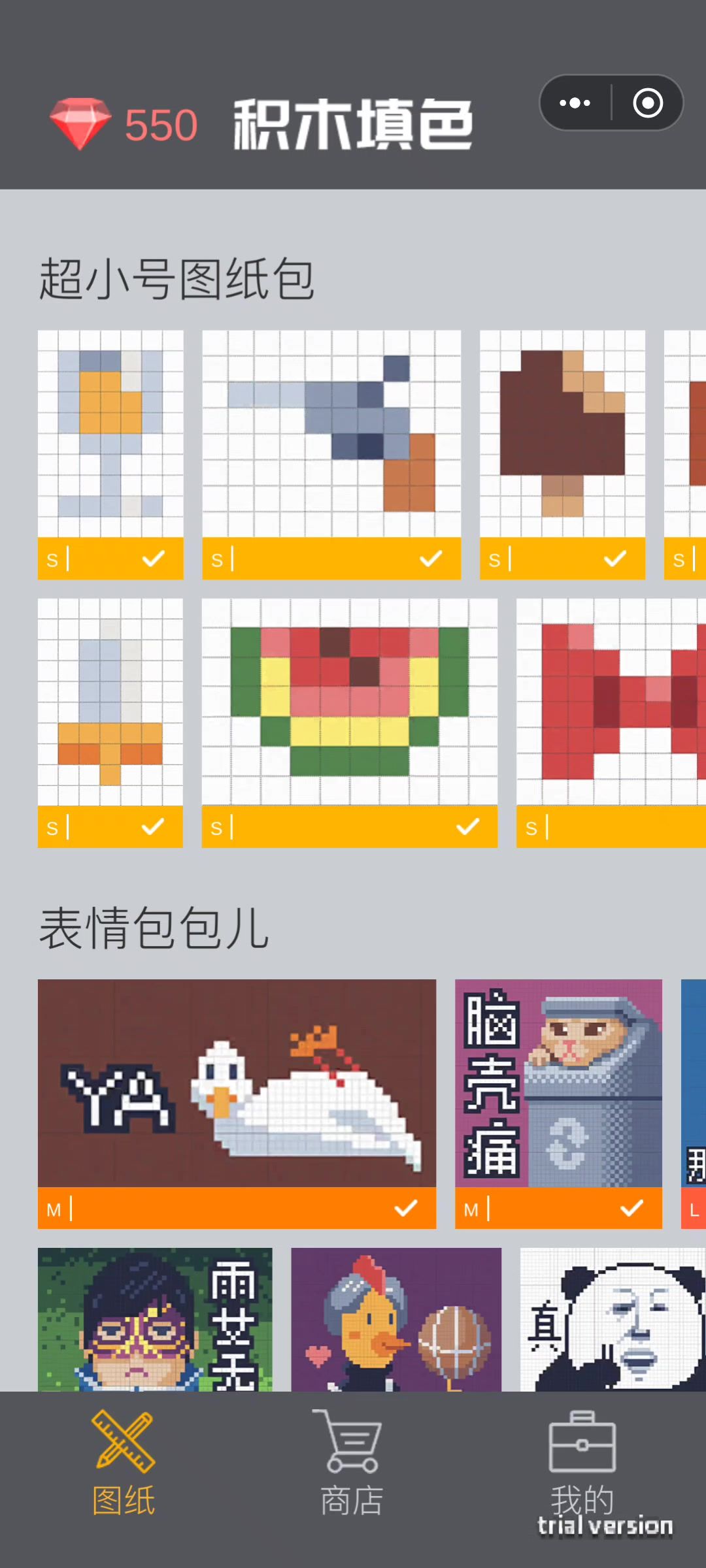Open the 雨女无 glasses guy pattern
Image resolution: width=706 pixels, height=1568 pixels.
tap(155, 1320)
